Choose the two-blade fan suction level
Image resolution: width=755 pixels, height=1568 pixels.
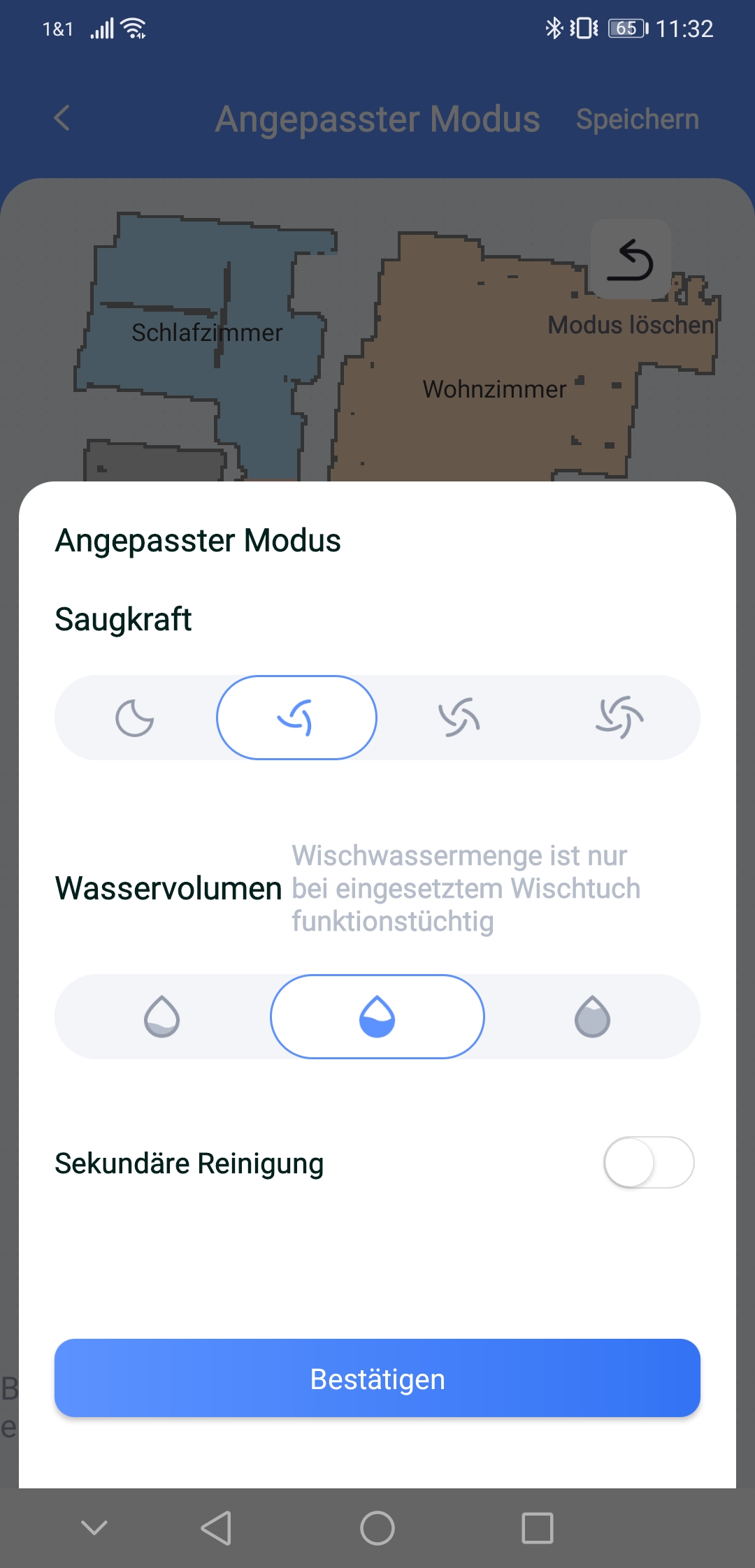click(459, 718)
